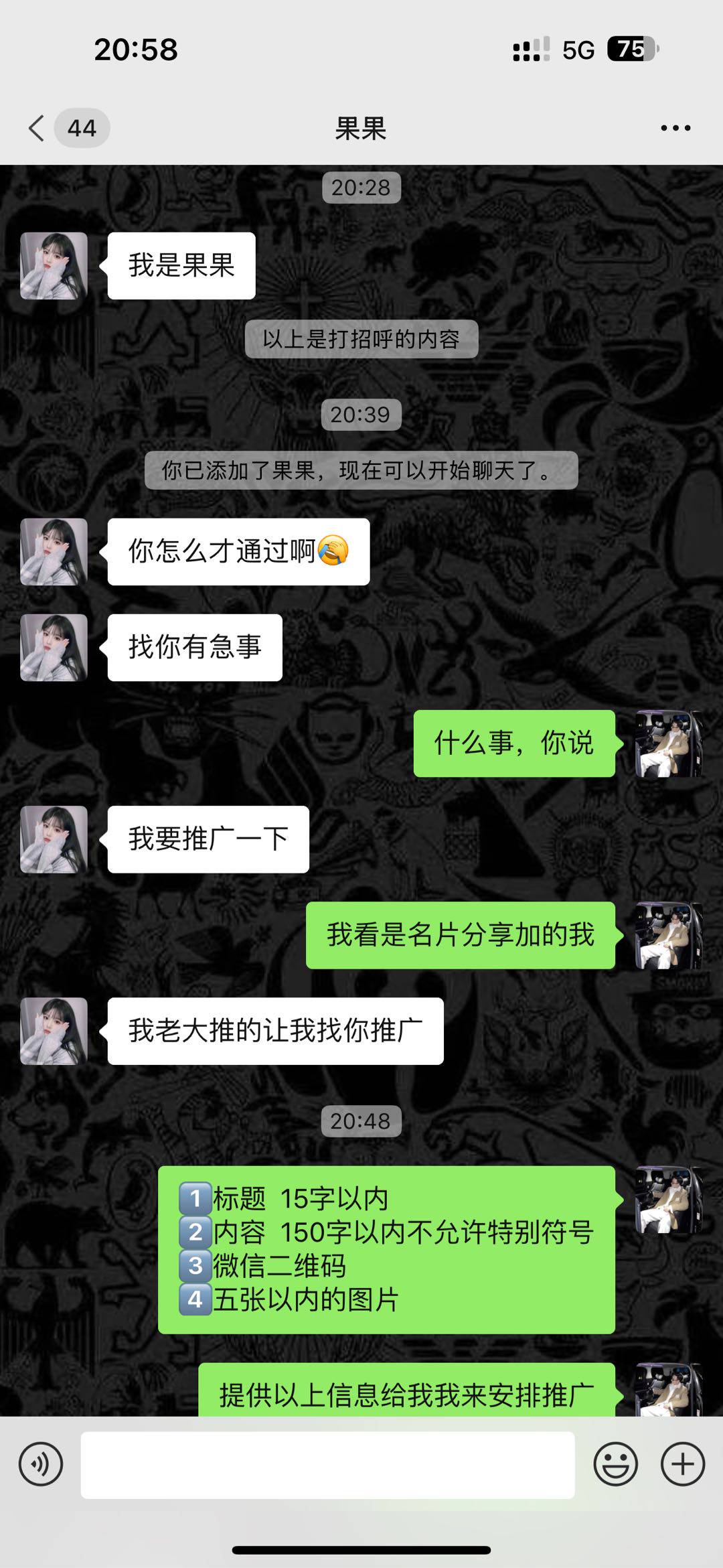The width and height of the screenshot is (723, 1568).
Task: Tap my avatar beside 什么事，你说
Action: [668, 743]
